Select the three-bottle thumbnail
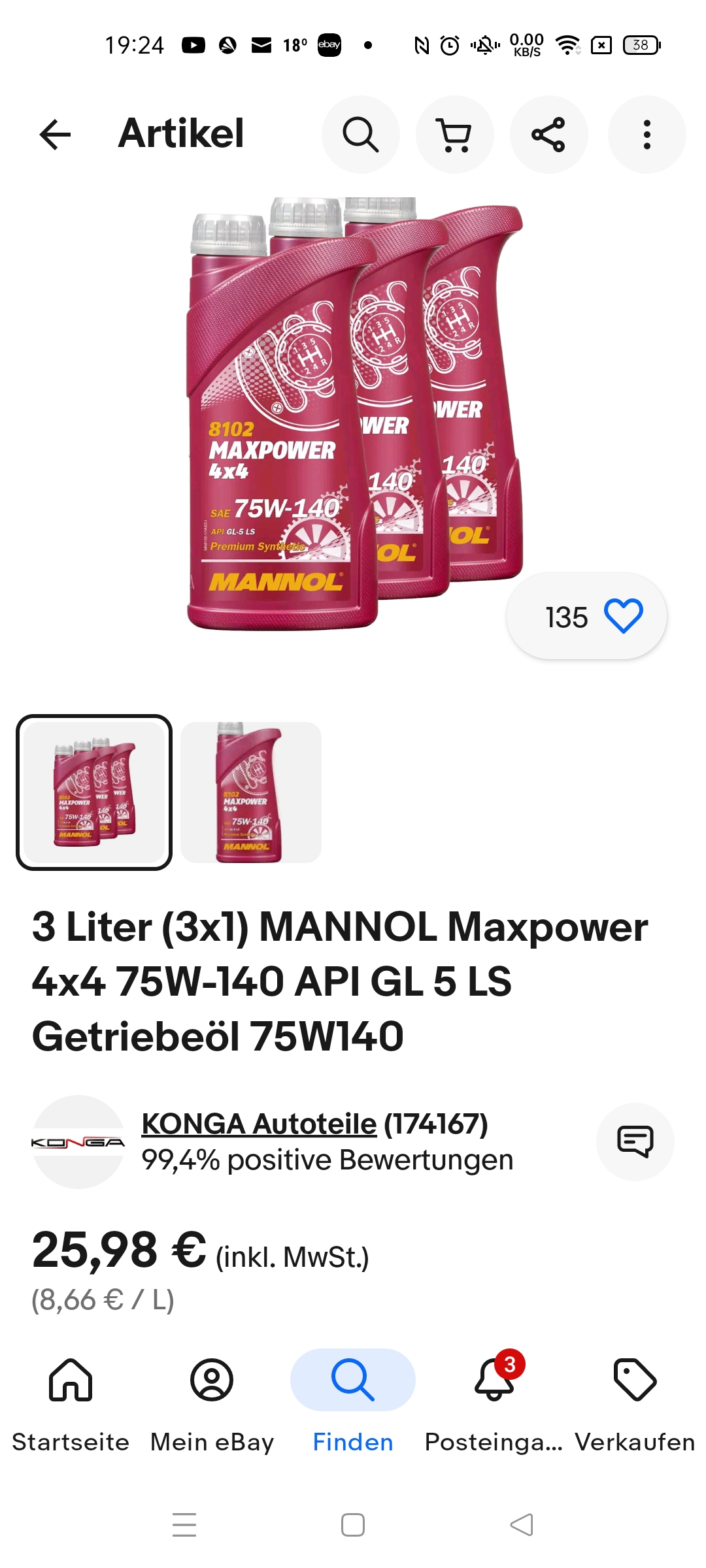 [94, 792]
